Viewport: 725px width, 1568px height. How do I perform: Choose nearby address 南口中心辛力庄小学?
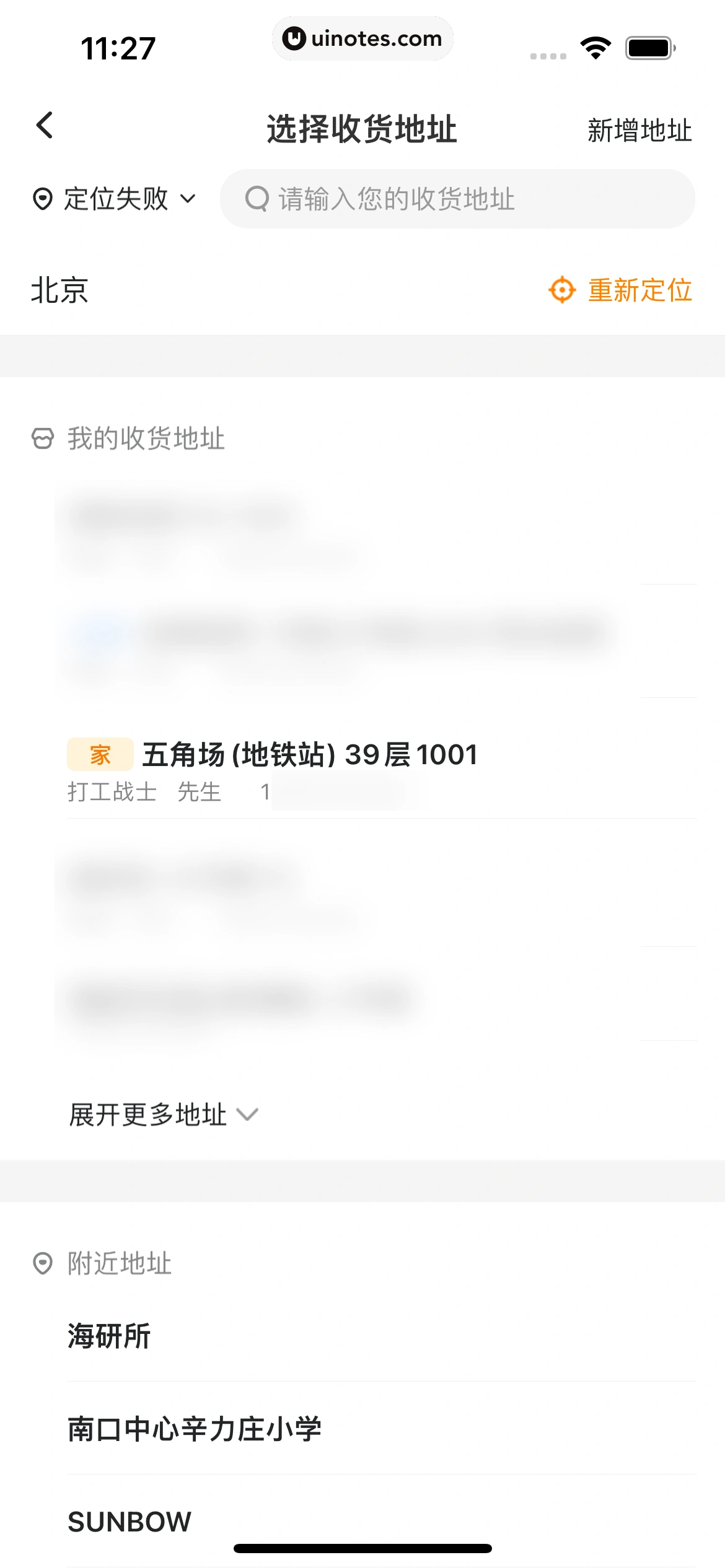pyautogui.click(x=195, y=1429)
